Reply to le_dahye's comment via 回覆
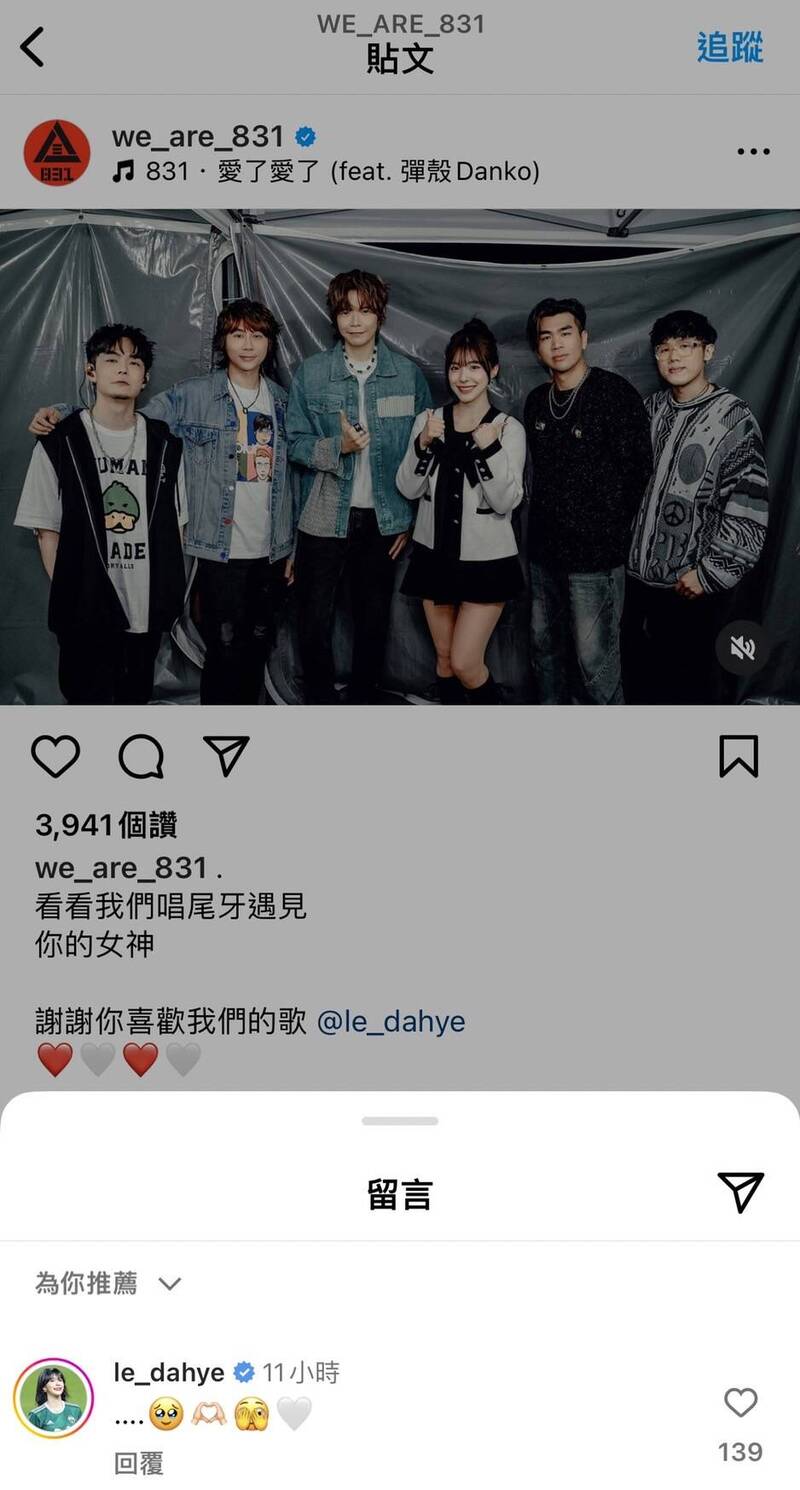The width and height of the screenshot is (800, 1490). tap(139, 1464)
